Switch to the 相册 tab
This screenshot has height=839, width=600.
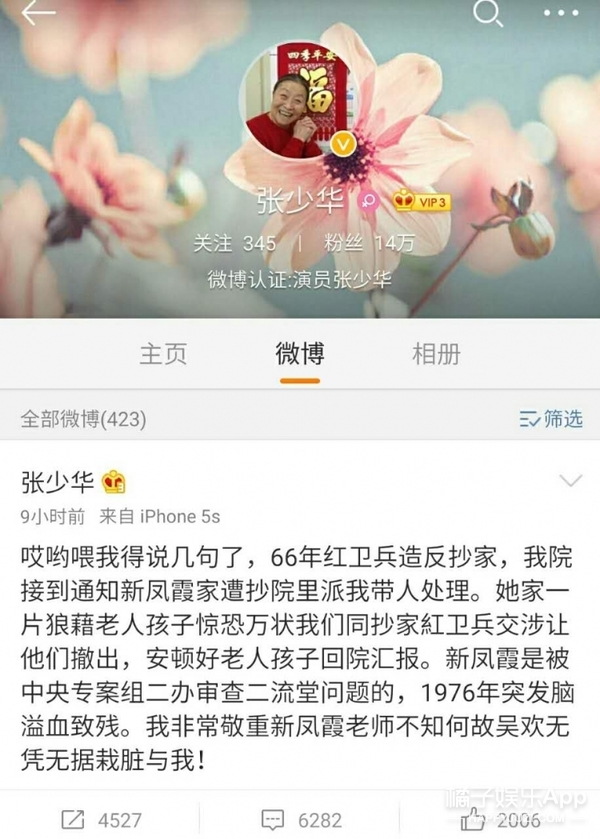pyautogui.click(x=437, y=352)
